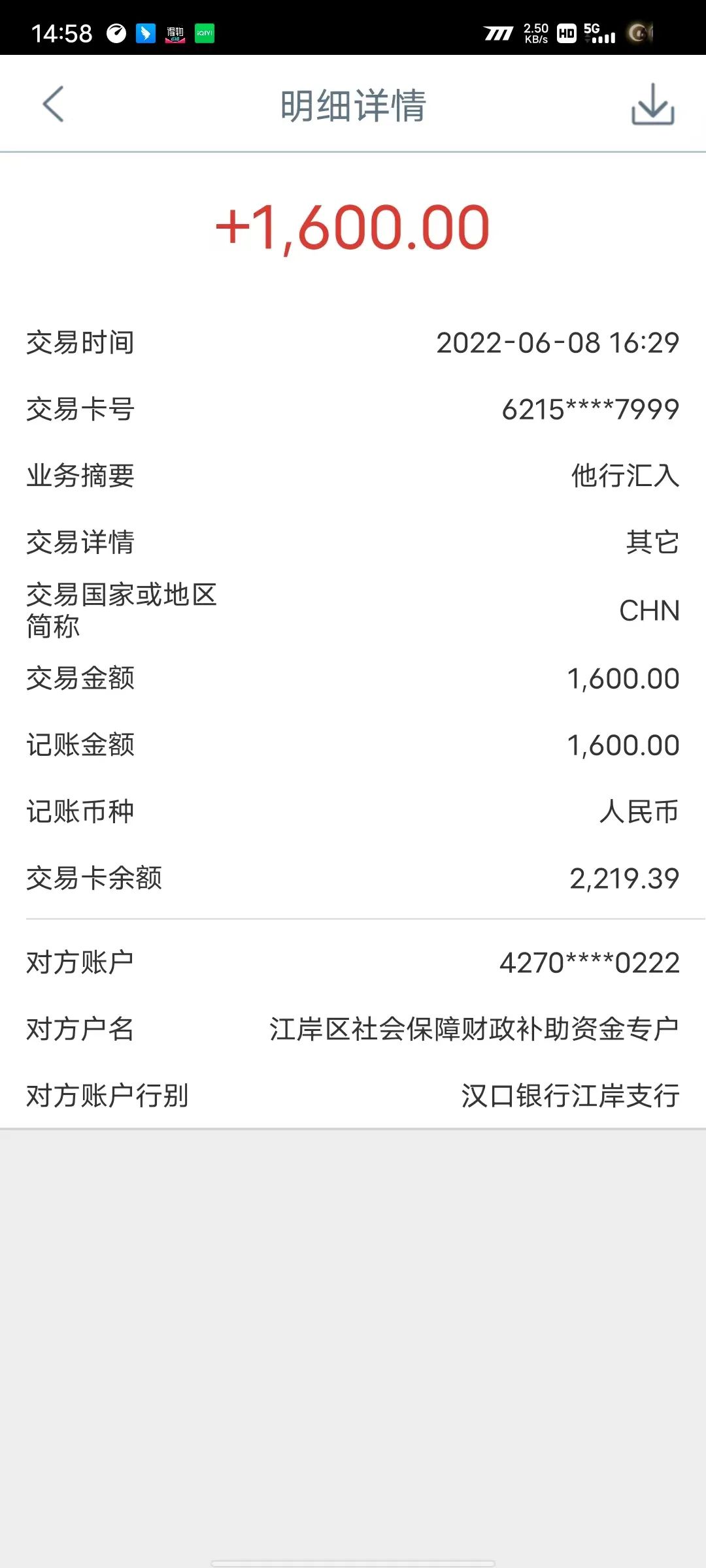The height and width of the screenshot is (1568, 706).
Task: Download the transaction detail receipt
Action: pyautogui.click(x=652, y=105)
